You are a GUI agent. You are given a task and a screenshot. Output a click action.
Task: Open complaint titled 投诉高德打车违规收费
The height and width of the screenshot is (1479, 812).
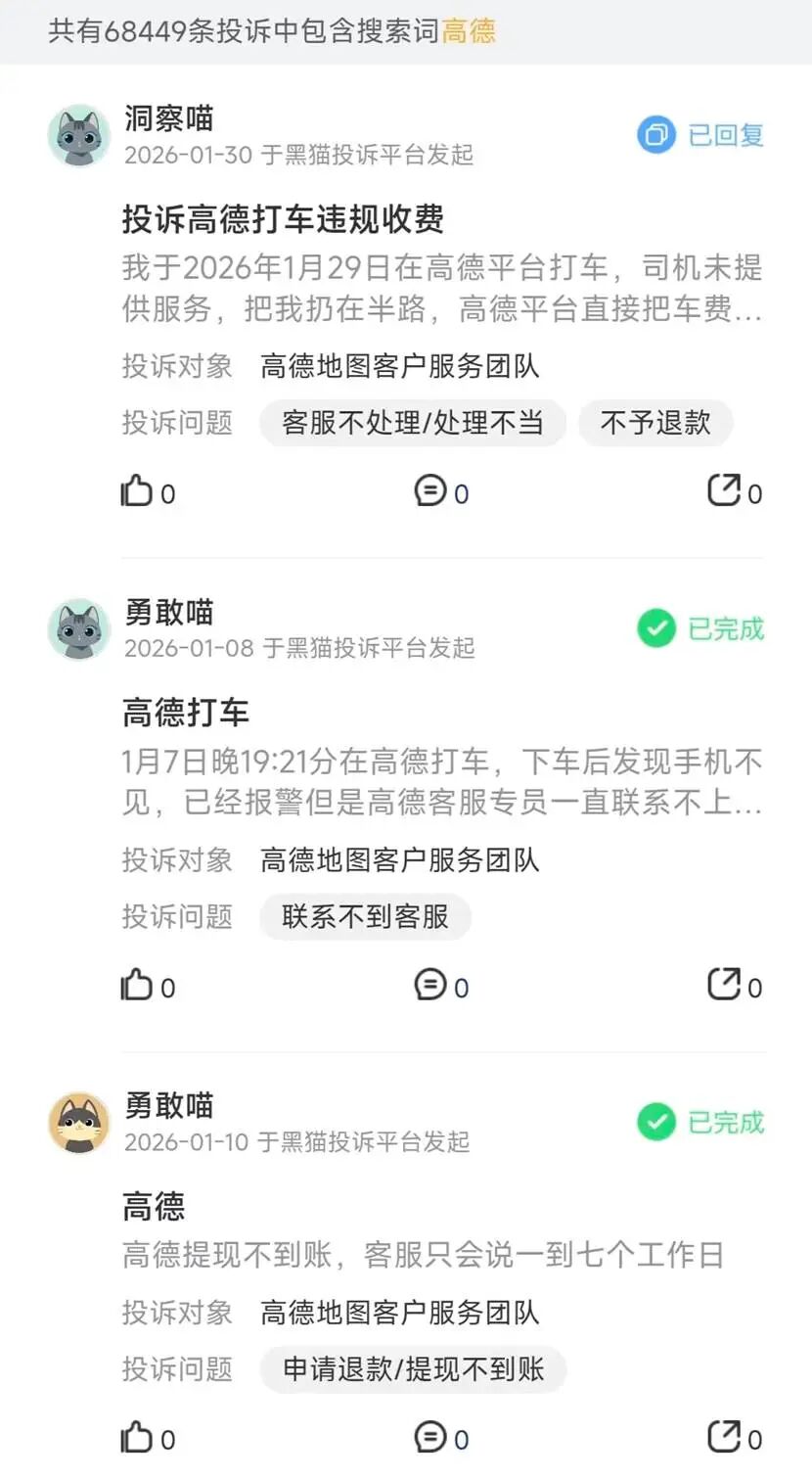pos(283,218)
